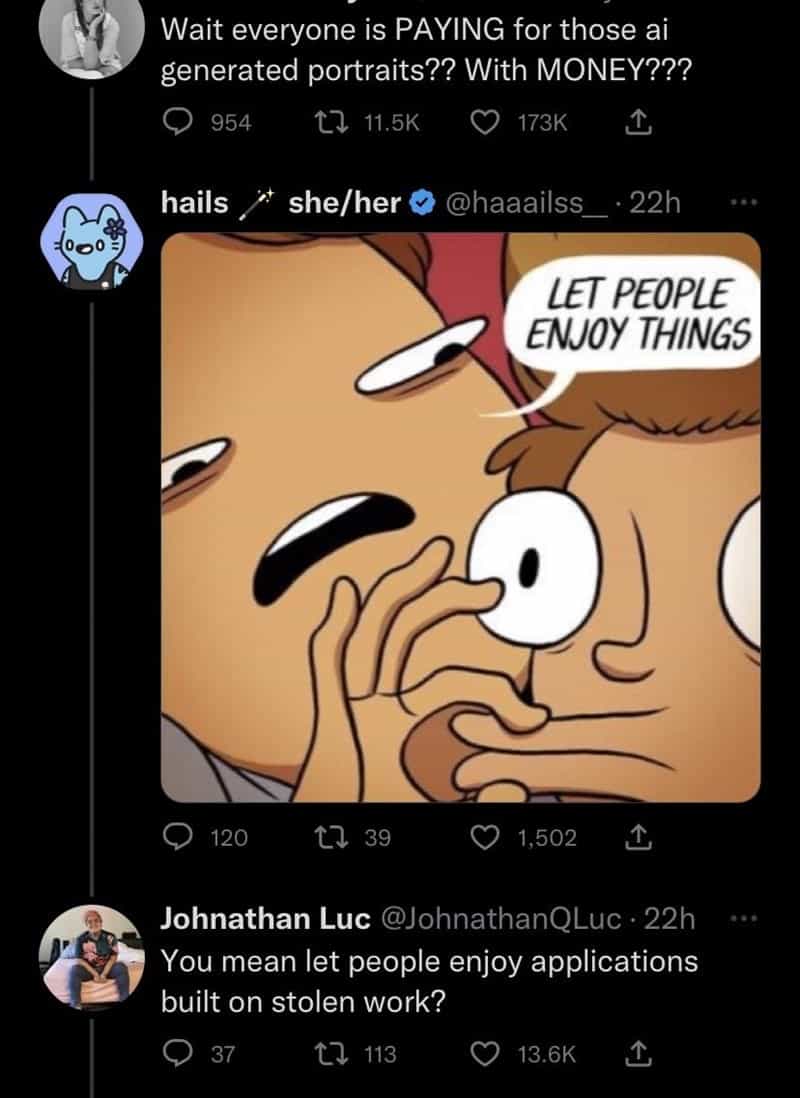The image size is (800, 1098).
Task: Reply to Johnathan Luc's tweet
Action: tap(178, 1052)
